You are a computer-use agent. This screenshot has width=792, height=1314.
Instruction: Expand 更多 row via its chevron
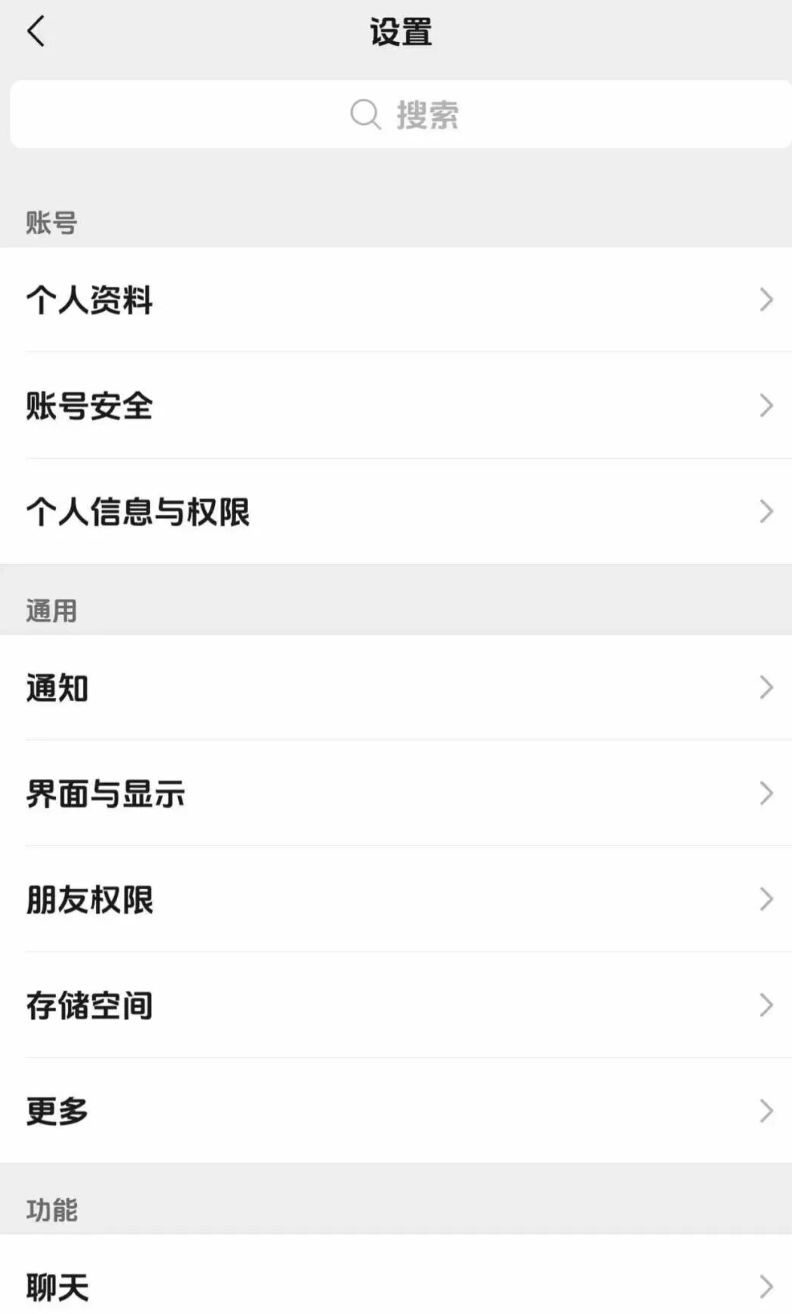point(765,1111)
